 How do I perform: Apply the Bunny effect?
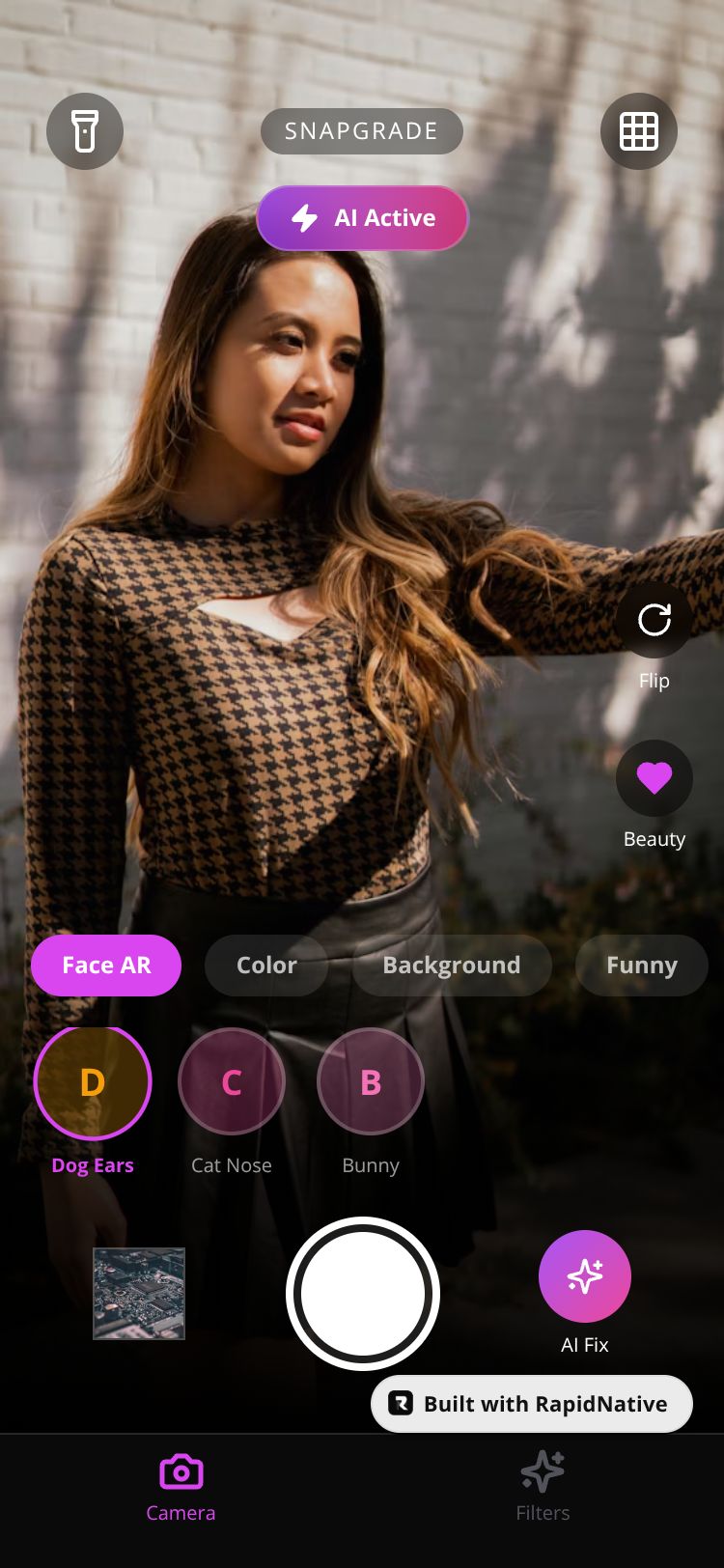(371, 1081)
